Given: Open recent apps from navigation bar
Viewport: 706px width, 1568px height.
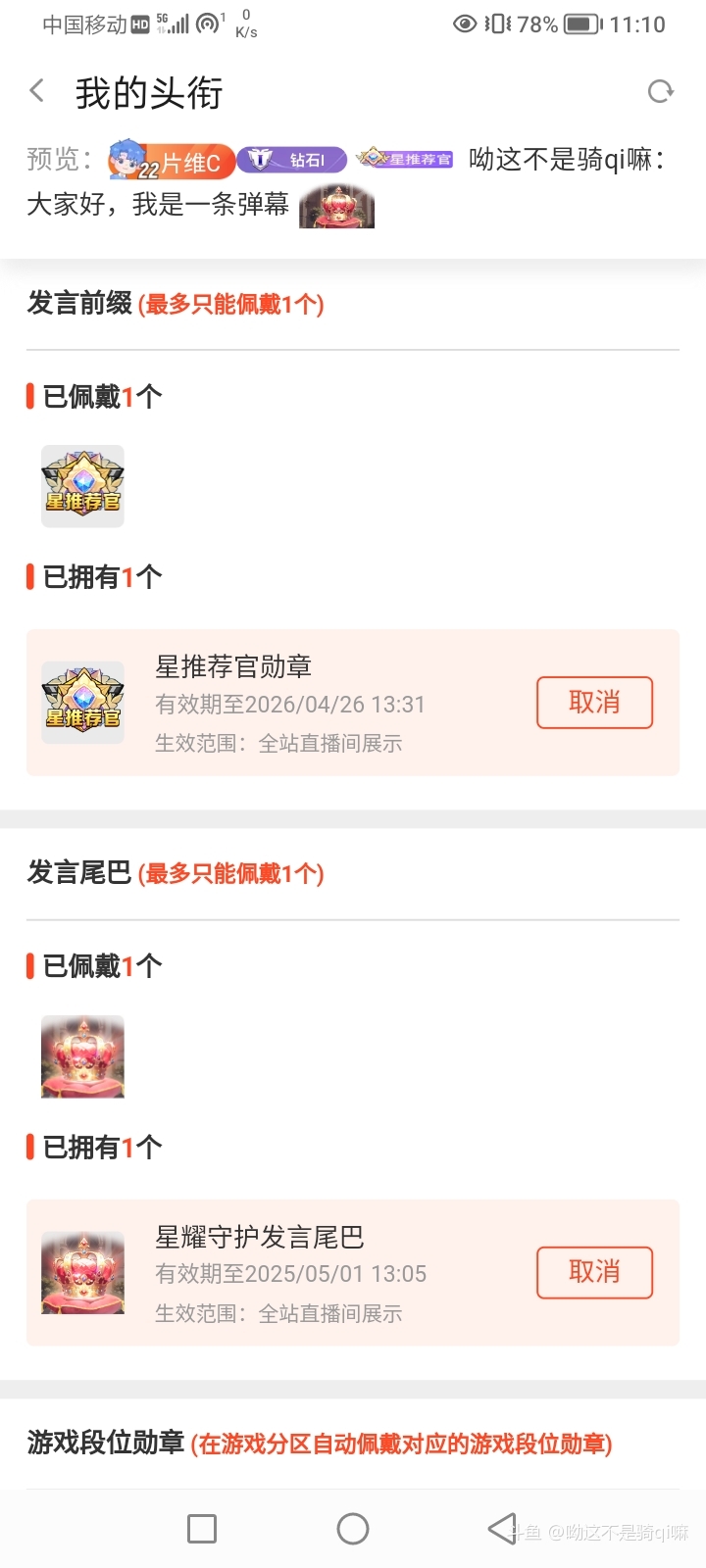Looking at the screenshot, I should click(x=202, y=1529).
